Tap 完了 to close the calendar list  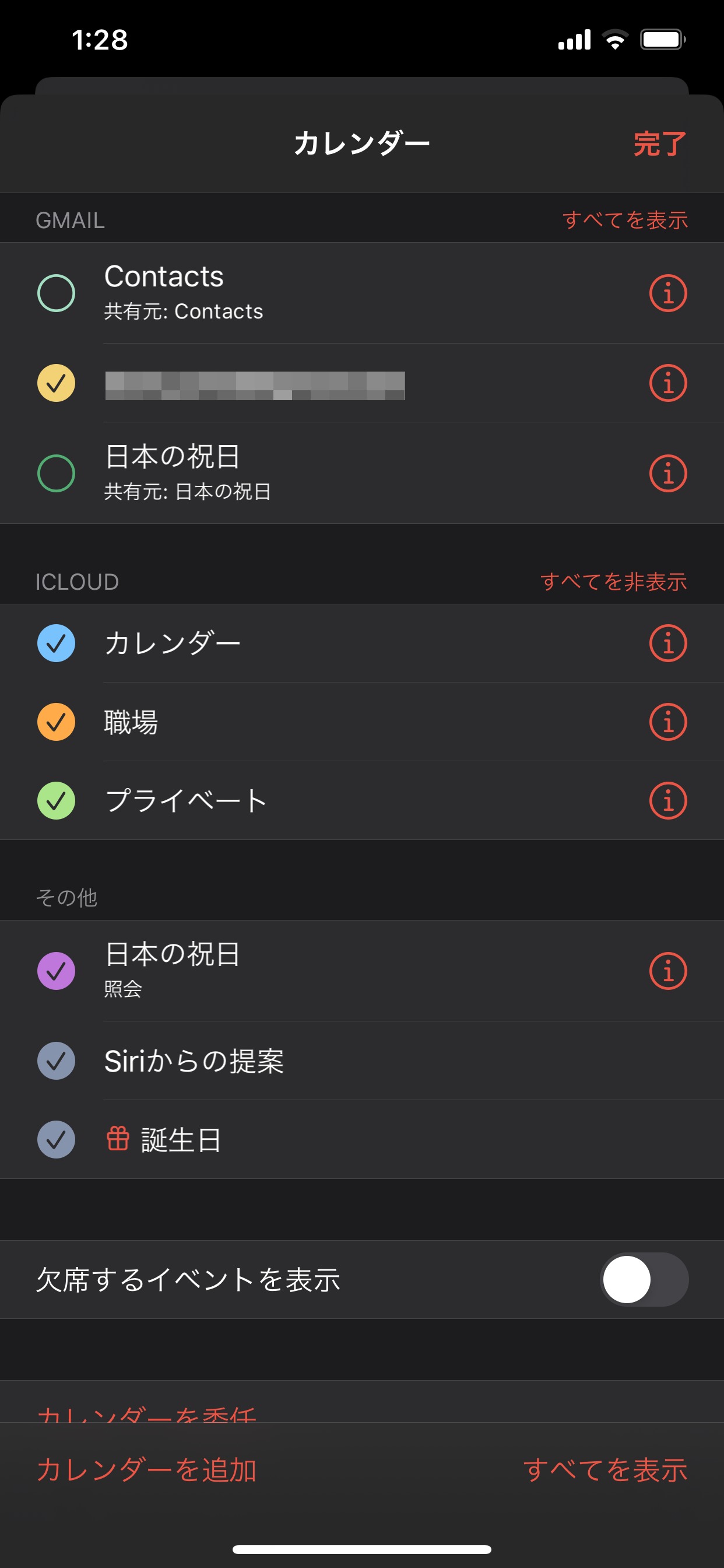pos(659,144)
